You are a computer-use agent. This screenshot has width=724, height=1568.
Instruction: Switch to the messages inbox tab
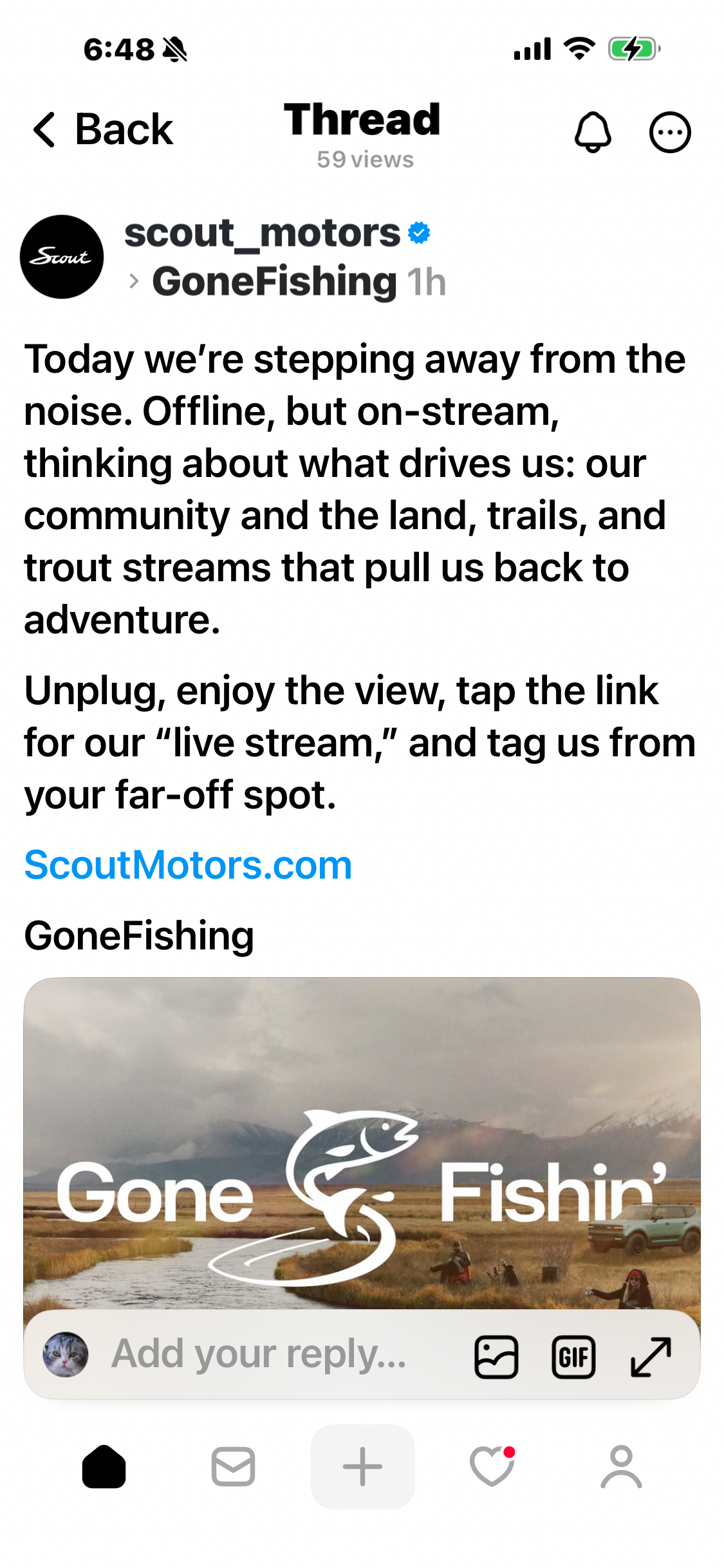tap(233, 1467)
